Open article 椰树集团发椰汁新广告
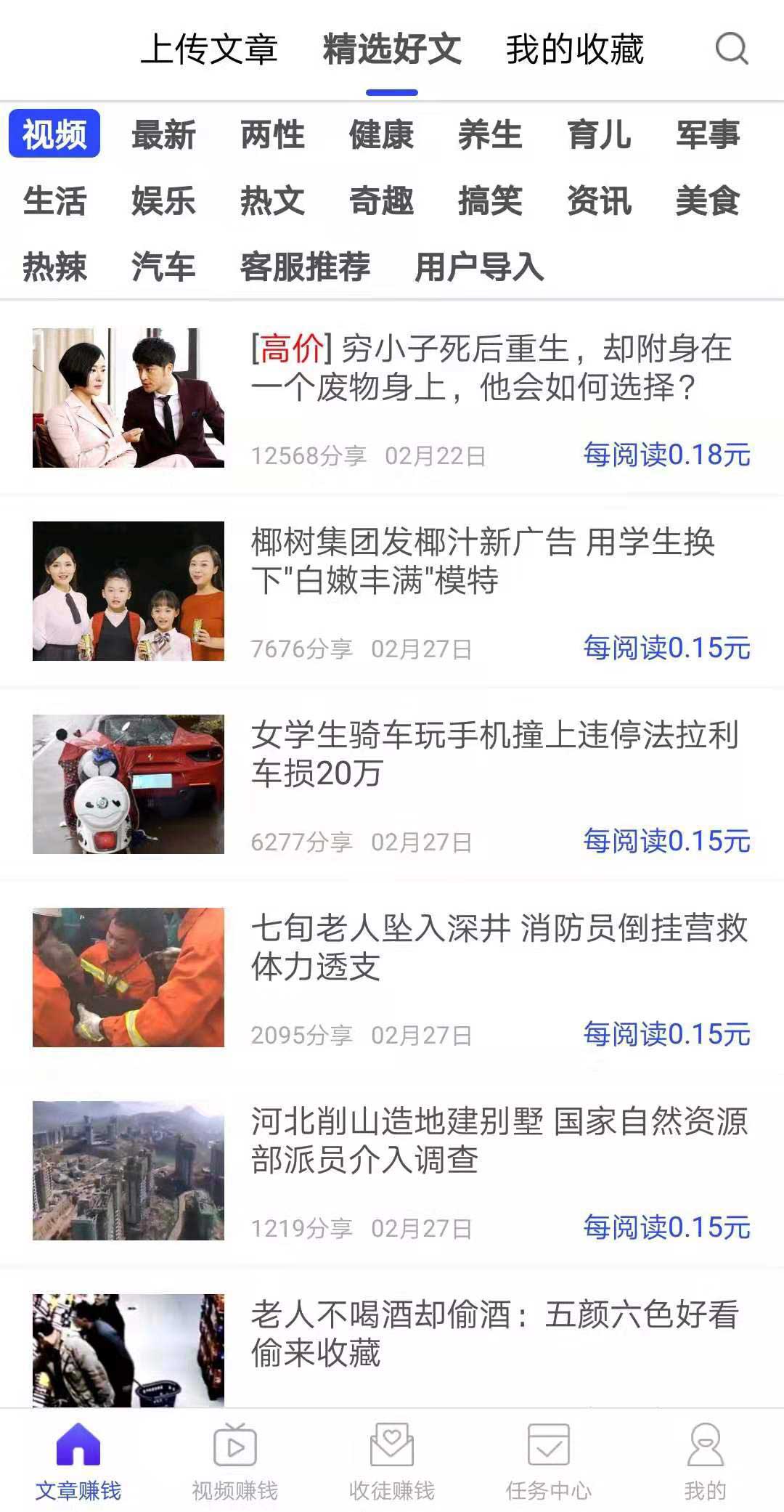 pyautogui.click(x=392, y=591)
